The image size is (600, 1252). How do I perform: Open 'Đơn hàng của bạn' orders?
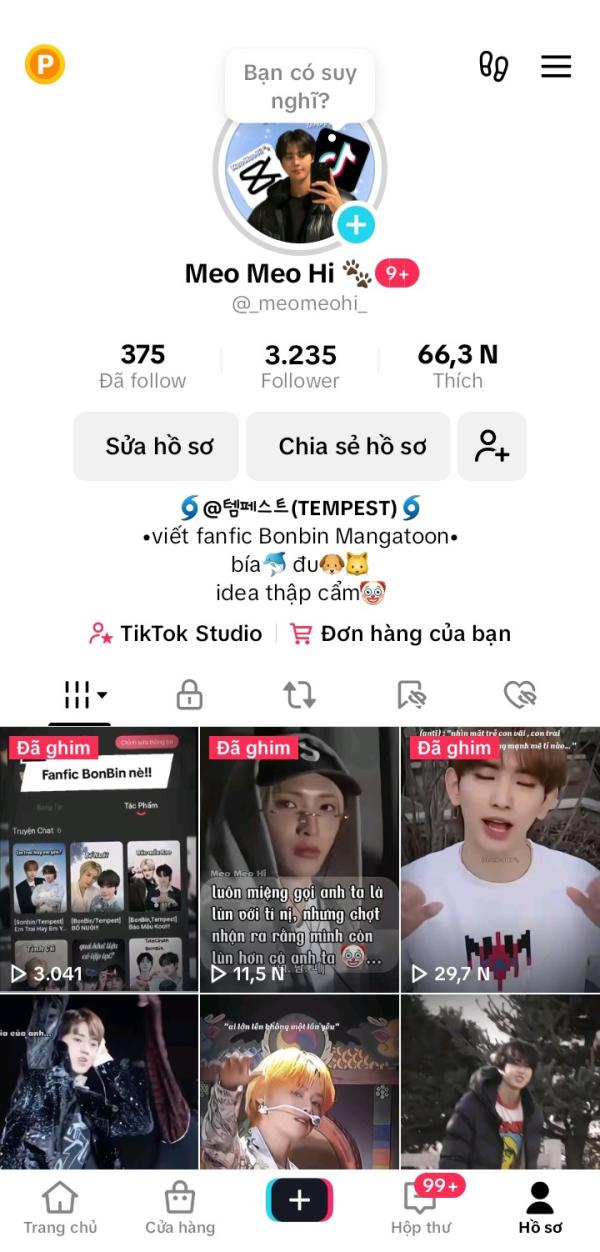(400, 633)
